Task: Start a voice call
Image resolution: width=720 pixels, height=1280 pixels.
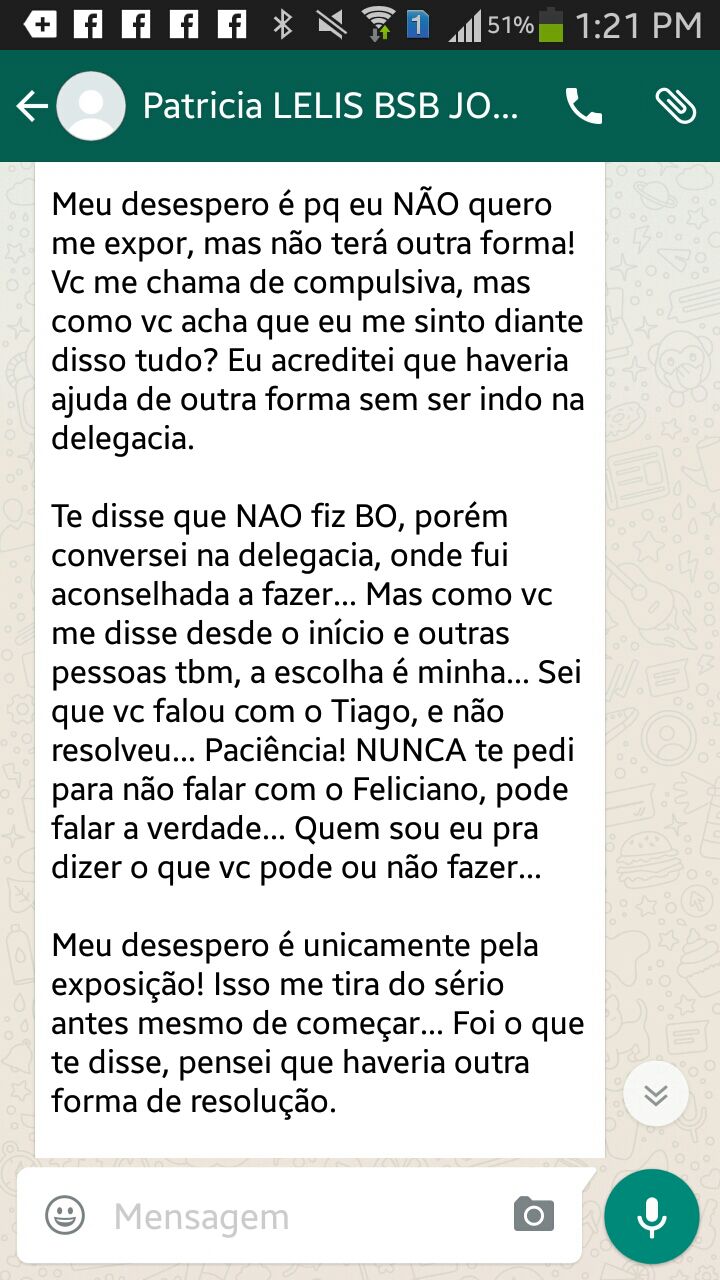Action: pos(583,106)
